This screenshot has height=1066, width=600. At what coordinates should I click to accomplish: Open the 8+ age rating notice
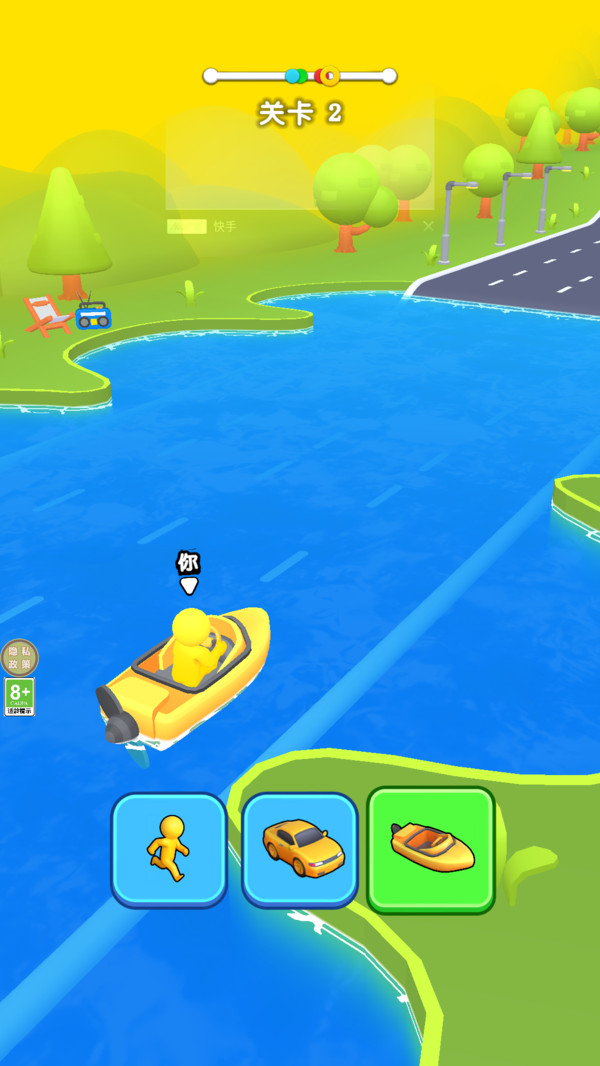(19, 697)
